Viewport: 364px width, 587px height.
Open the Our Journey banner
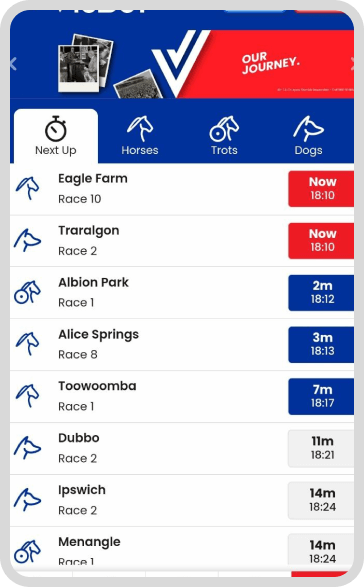pyautogui.click(x=182, y=64)
